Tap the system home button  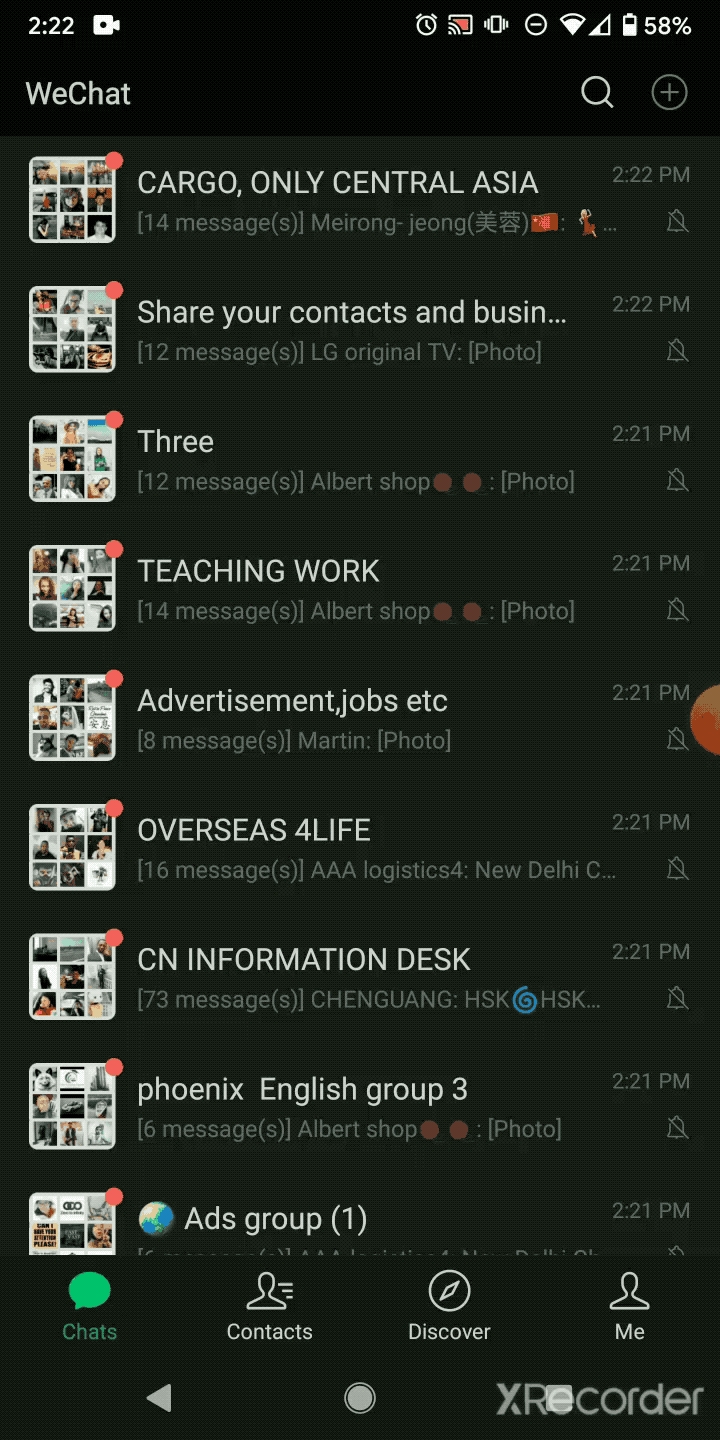[360, 1397]
